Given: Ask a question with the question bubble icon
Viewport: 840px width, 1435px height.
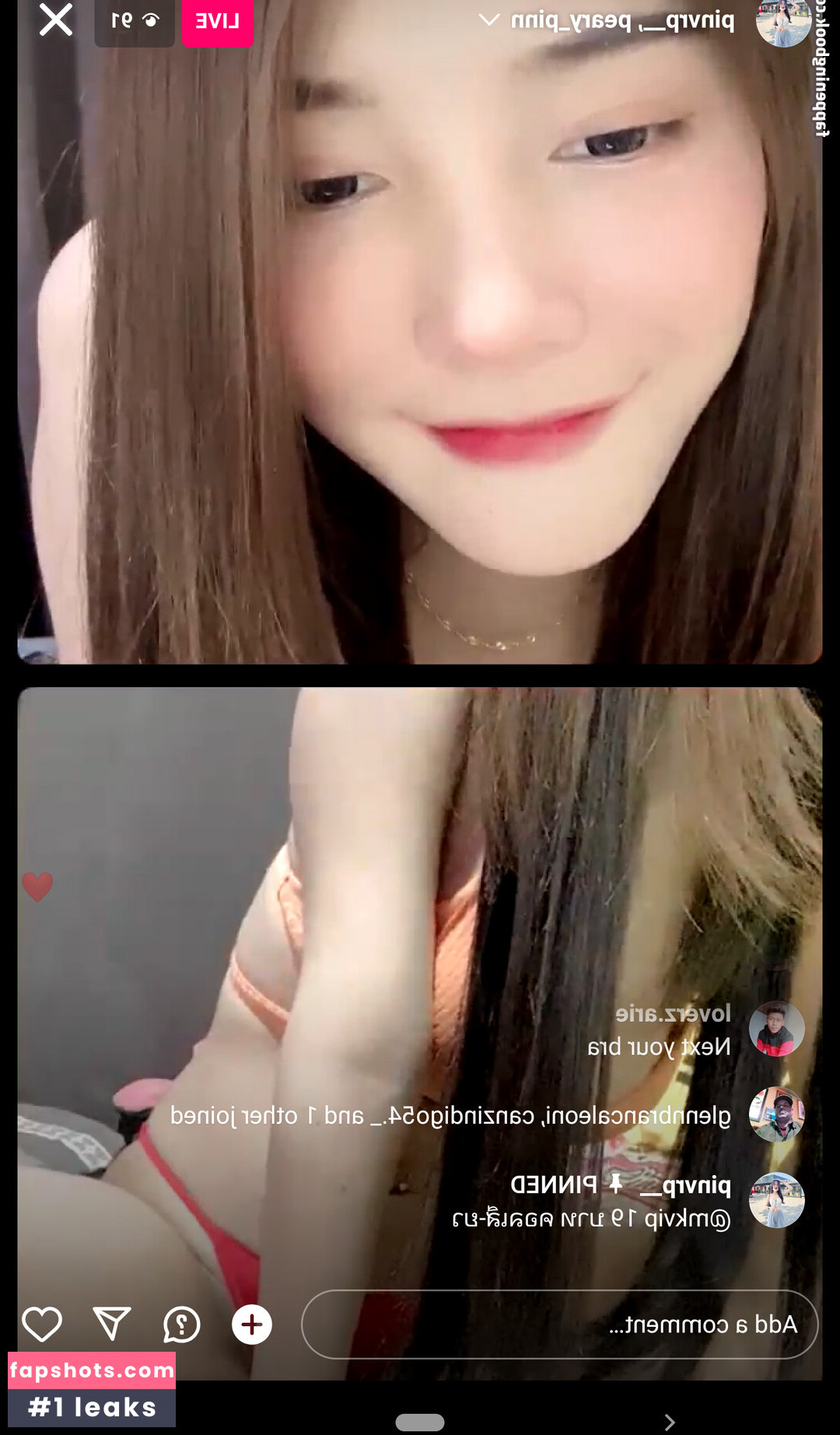Looking at the screenshot, I should tap(182, 1324).
